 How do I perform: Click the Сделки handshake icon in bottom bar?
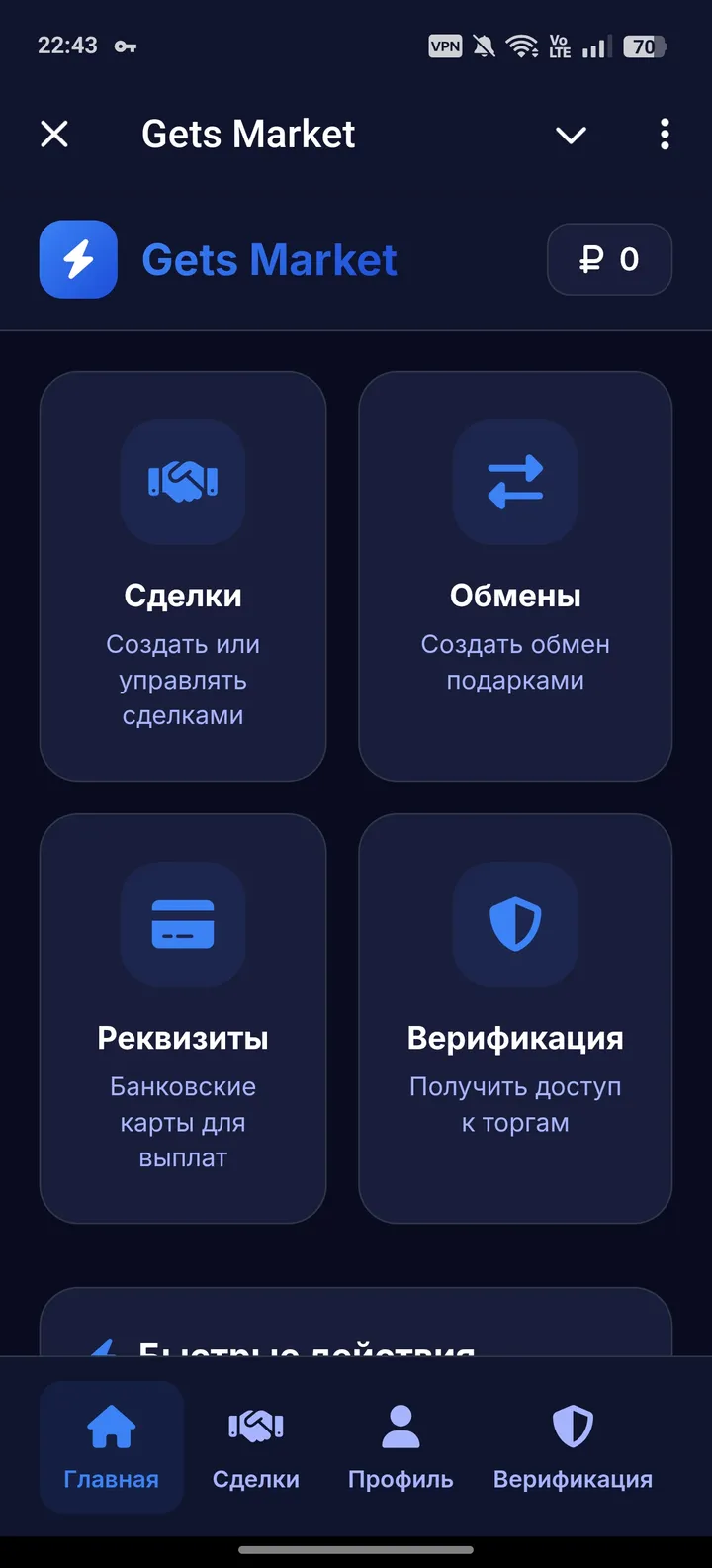tap(255, 1425)
